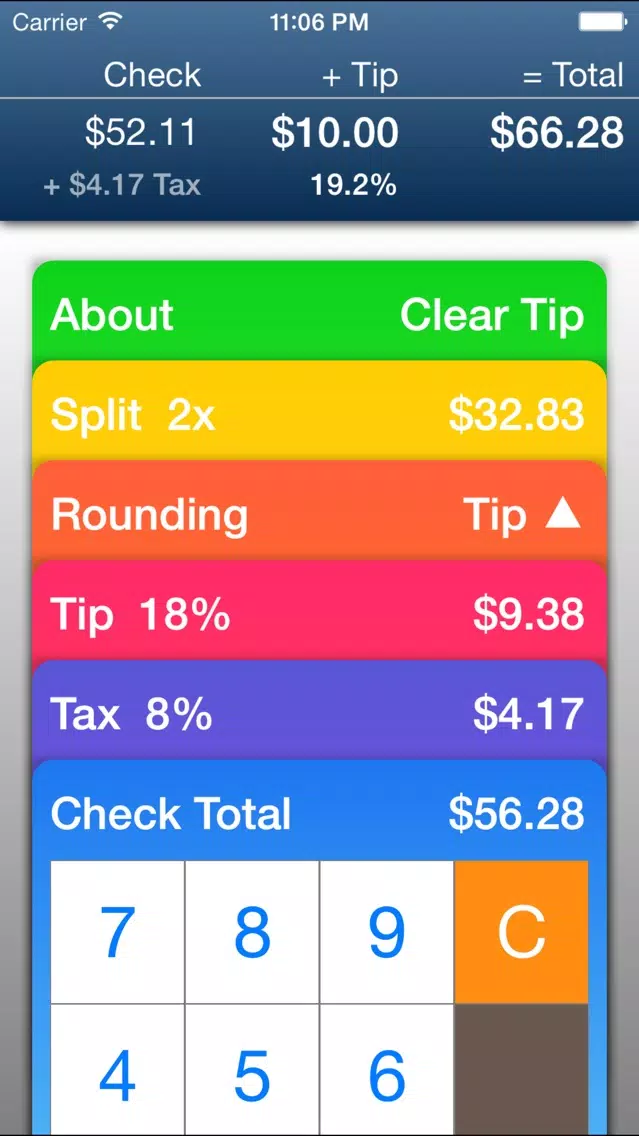Enter digit 8 on keypad

click(252, 932)
